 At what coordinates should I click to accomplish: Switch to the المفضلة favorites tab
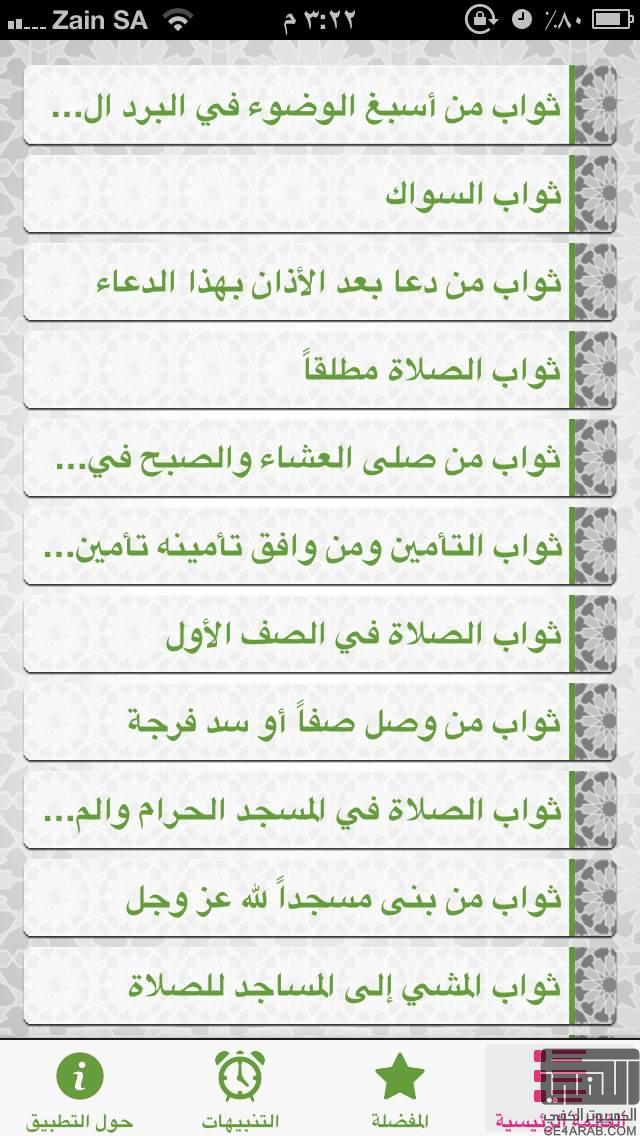coord(399,1089)
